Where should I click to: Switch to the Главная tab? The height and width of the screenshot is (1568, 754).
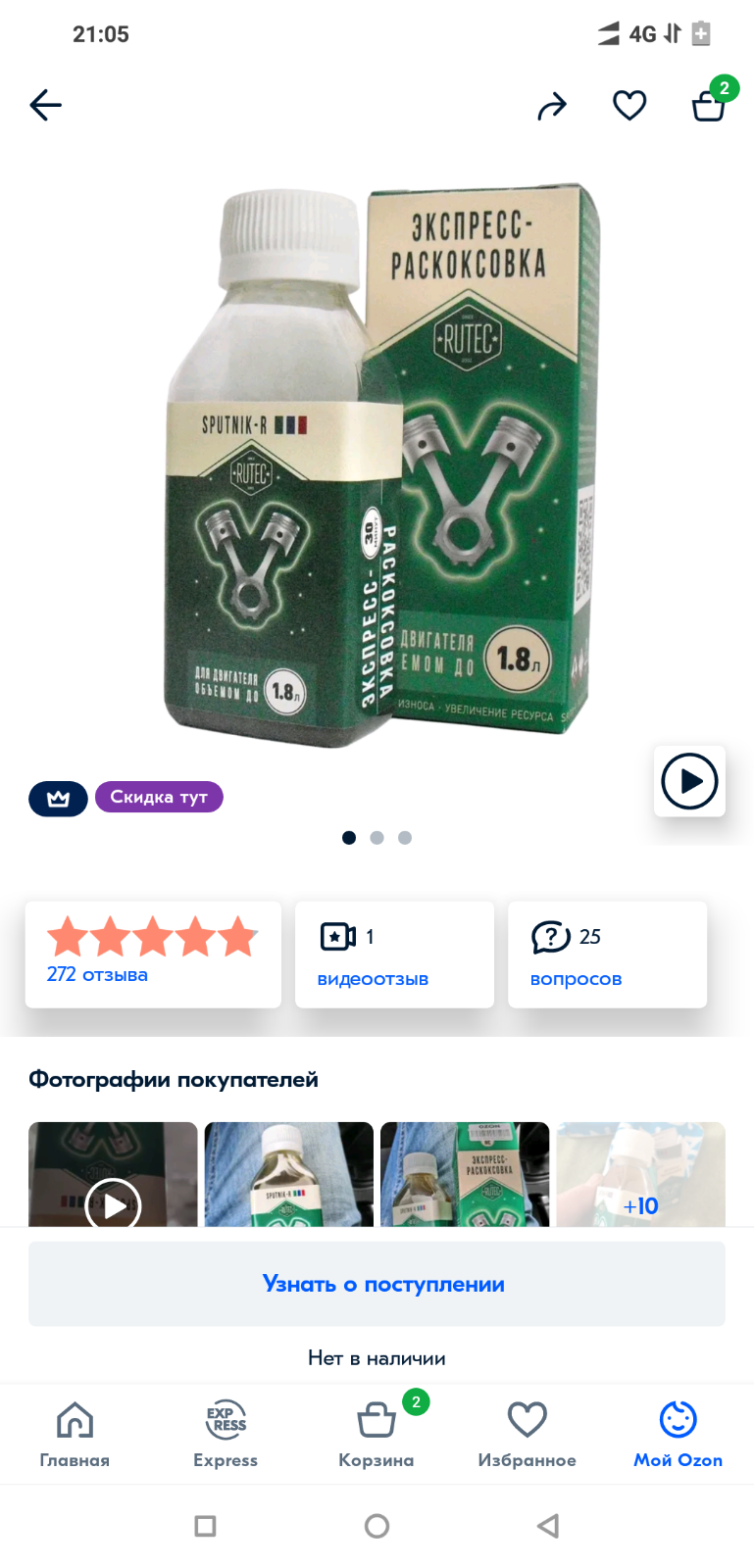click(75, 1434)
